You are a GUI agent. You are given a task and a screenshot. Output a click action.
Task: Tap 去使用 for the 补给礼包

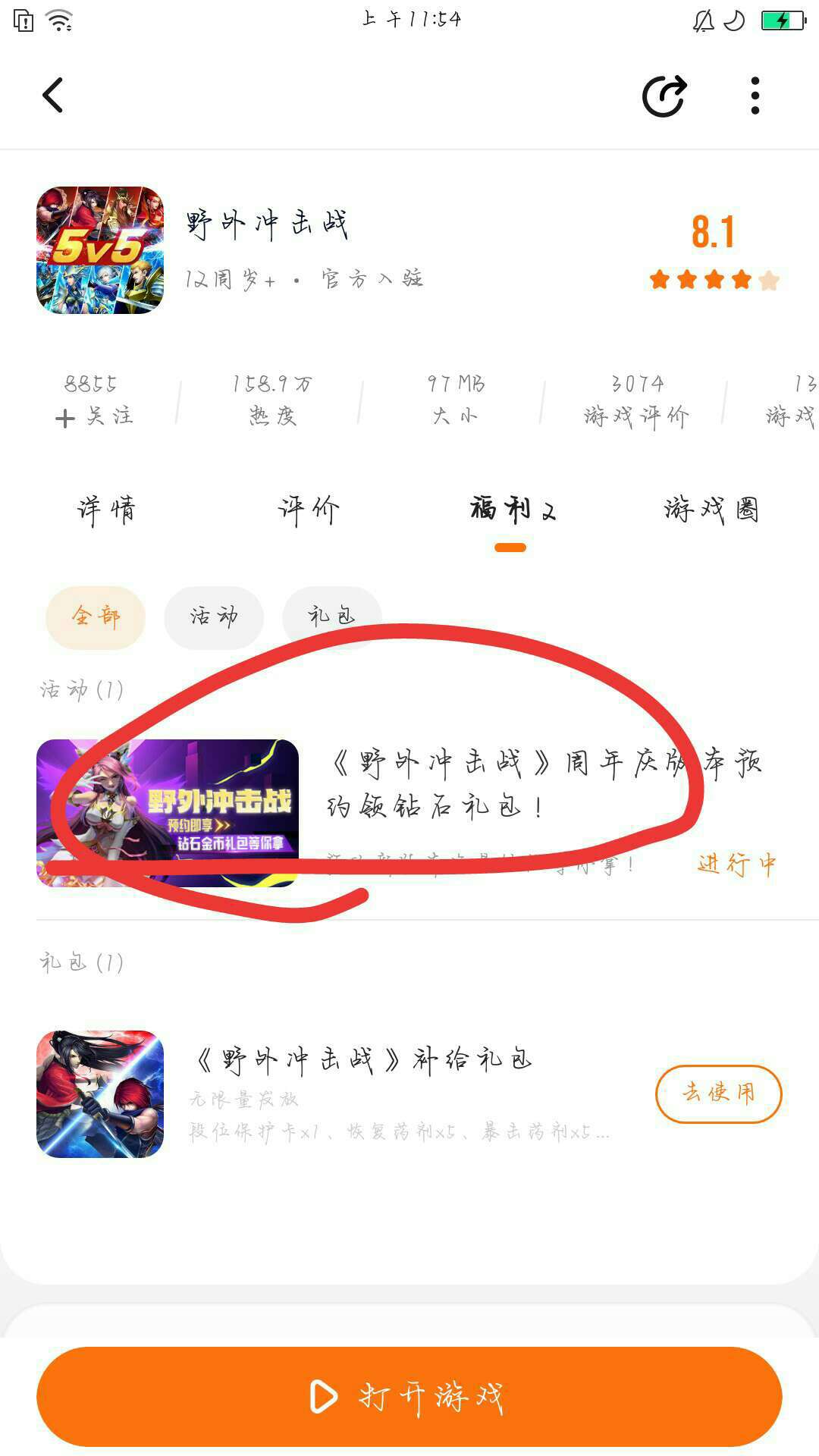[717, 1093]
